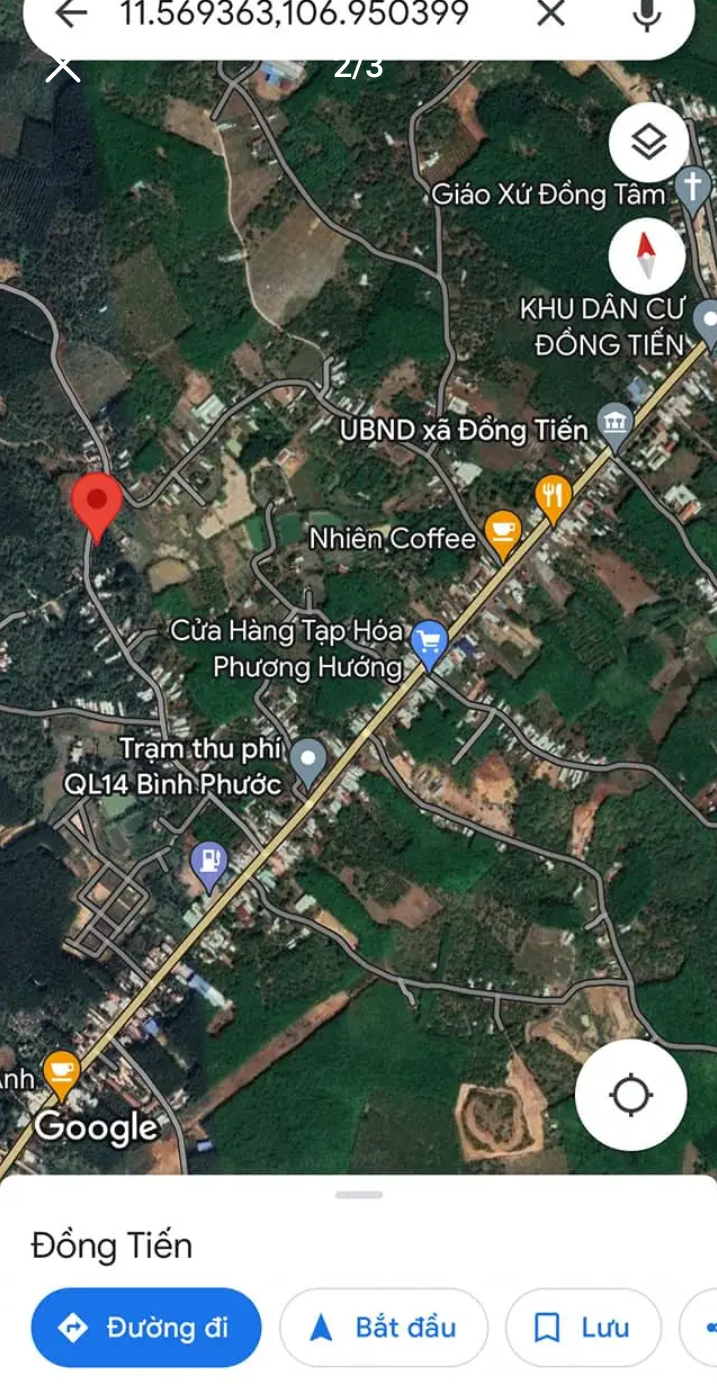Save this place with Lưu
Image resolution: width=717 pixels, height=1393 pixels.
(x=583, y=1328)
